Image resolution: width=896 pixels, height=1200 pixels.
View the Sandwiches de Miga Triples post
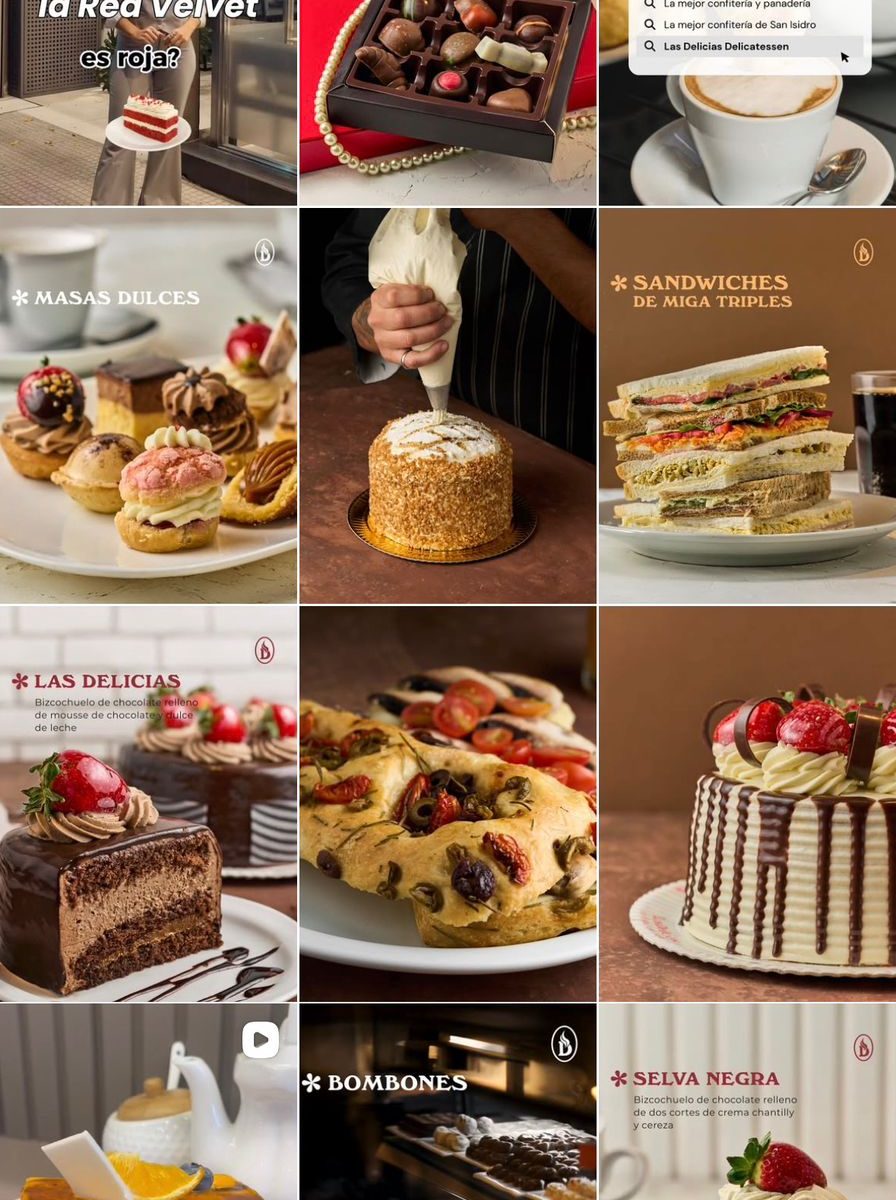click(x=747, y=405)
